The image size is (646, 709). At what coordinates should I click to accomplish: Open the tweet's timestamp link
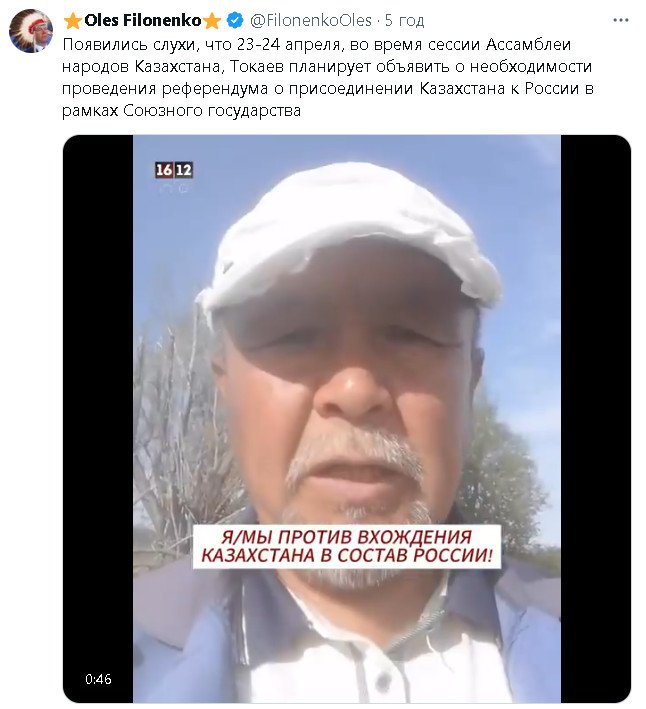(x=403, y=20)
